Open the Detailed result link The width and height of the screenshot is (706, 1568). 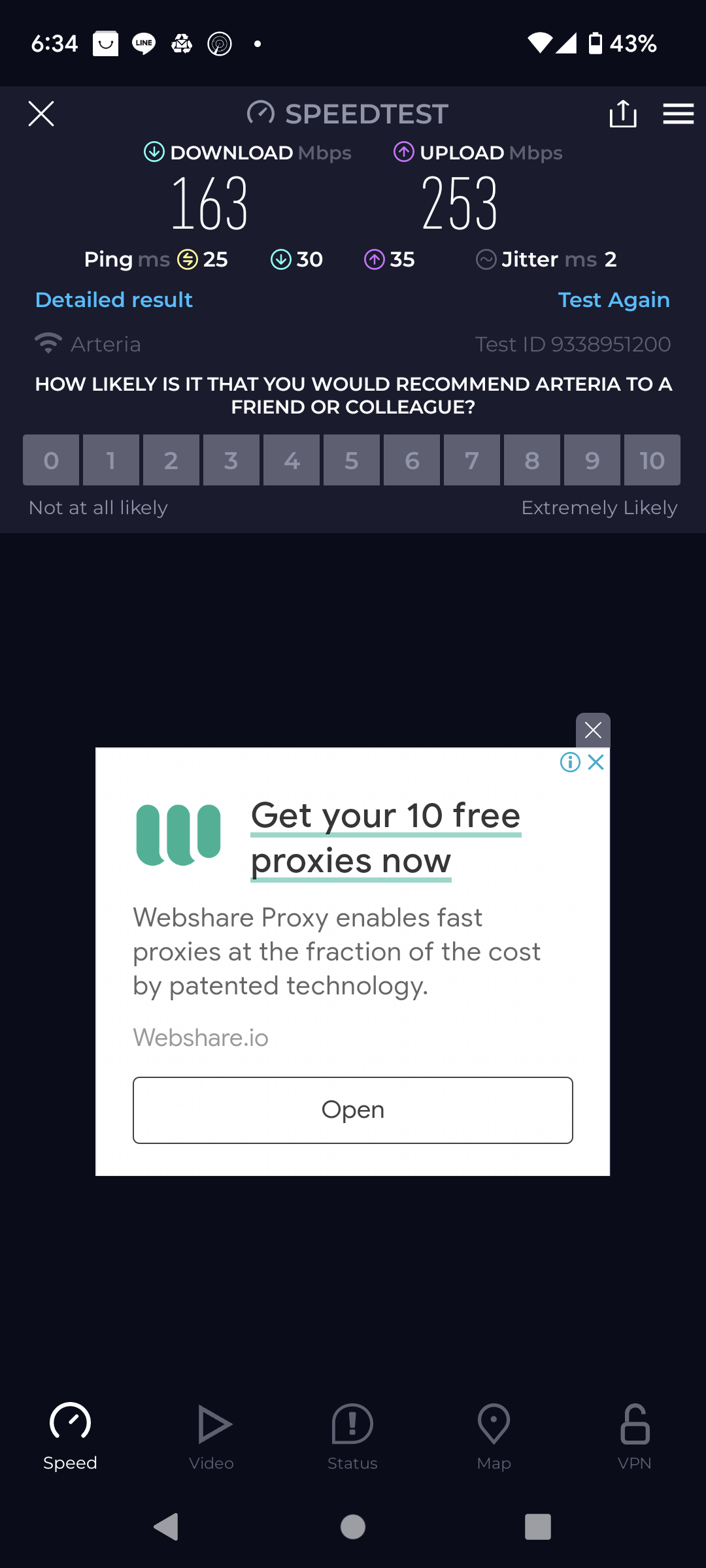[114, 300]
